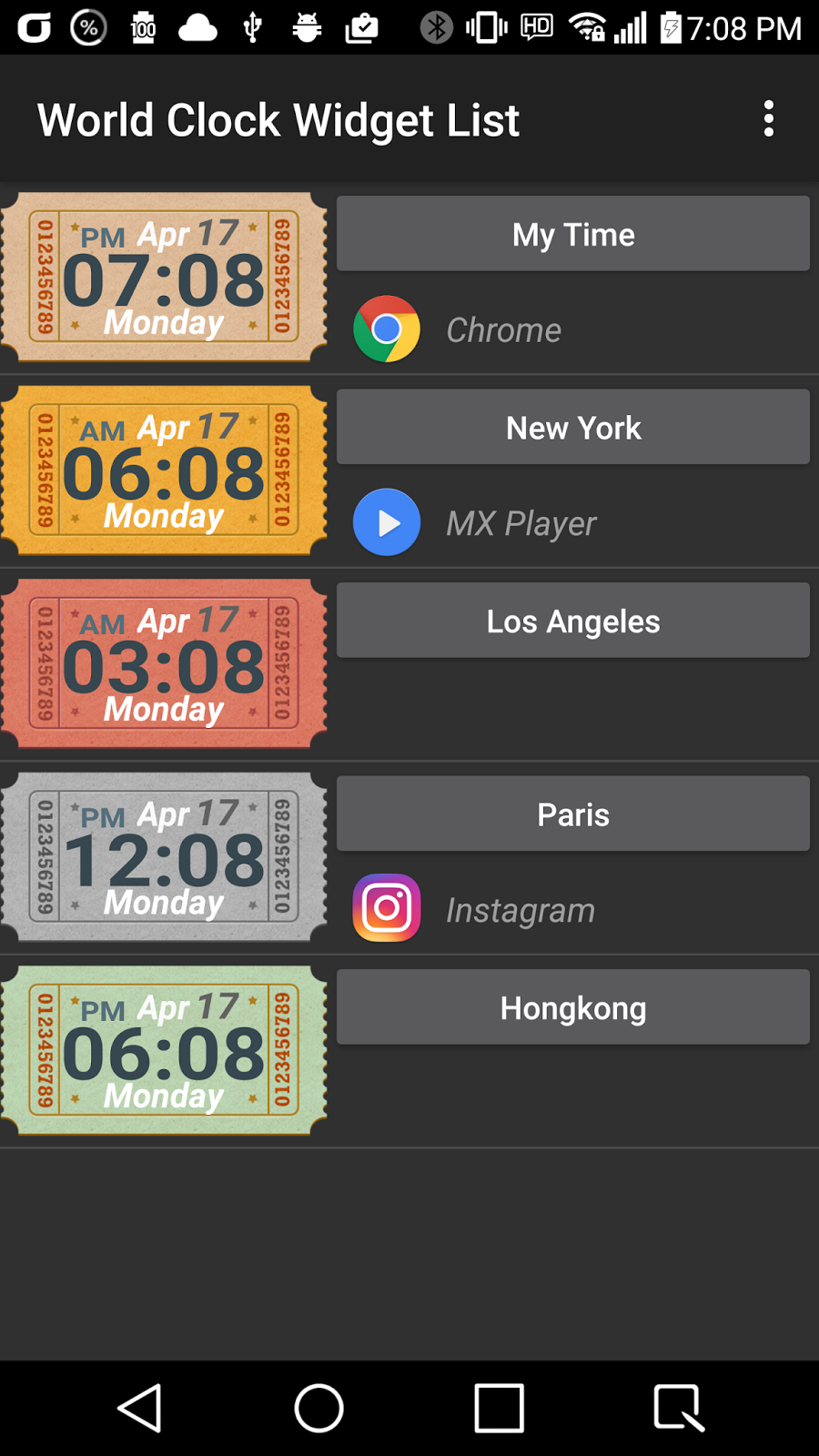Image resolution: width=819 pixels, height=1456 pixels.
Task: Go back using the system back button
Action: click(x=140, y=1408)
